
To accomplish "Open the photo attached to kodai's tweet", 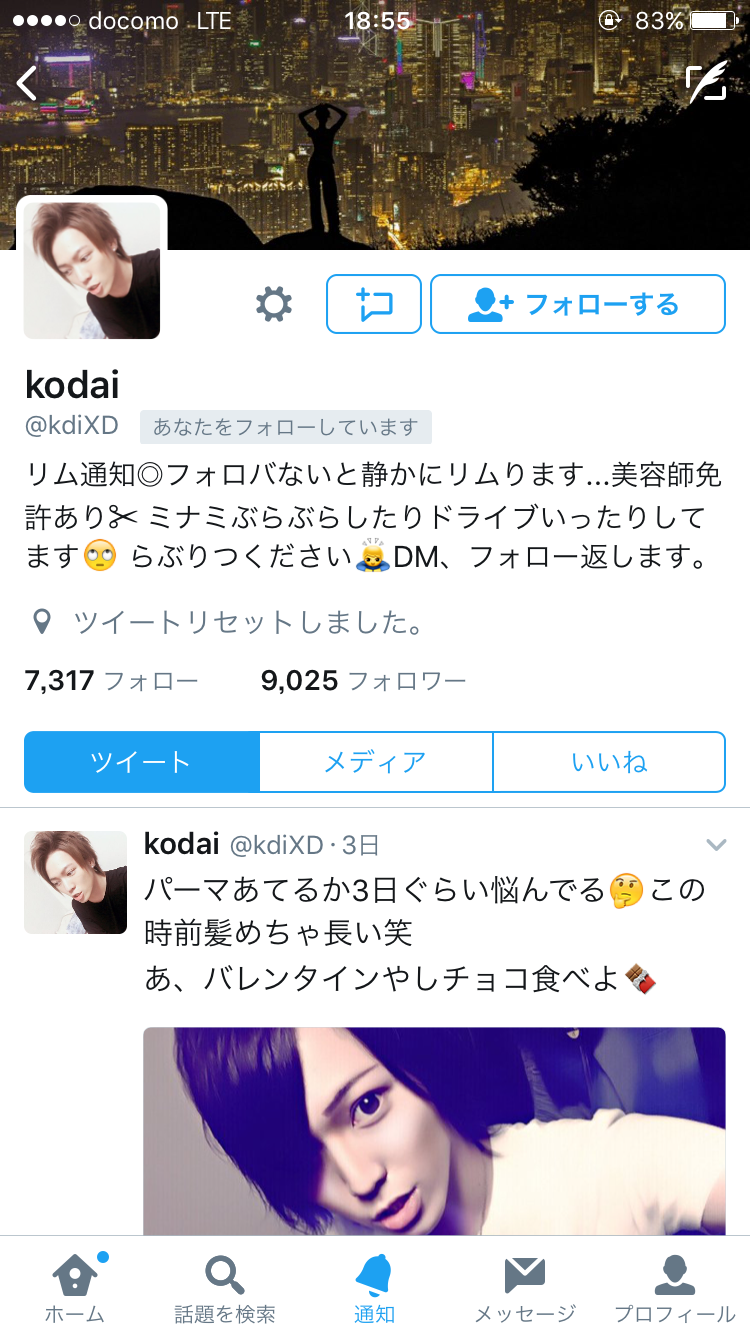I will click(x=434, y=1130).
